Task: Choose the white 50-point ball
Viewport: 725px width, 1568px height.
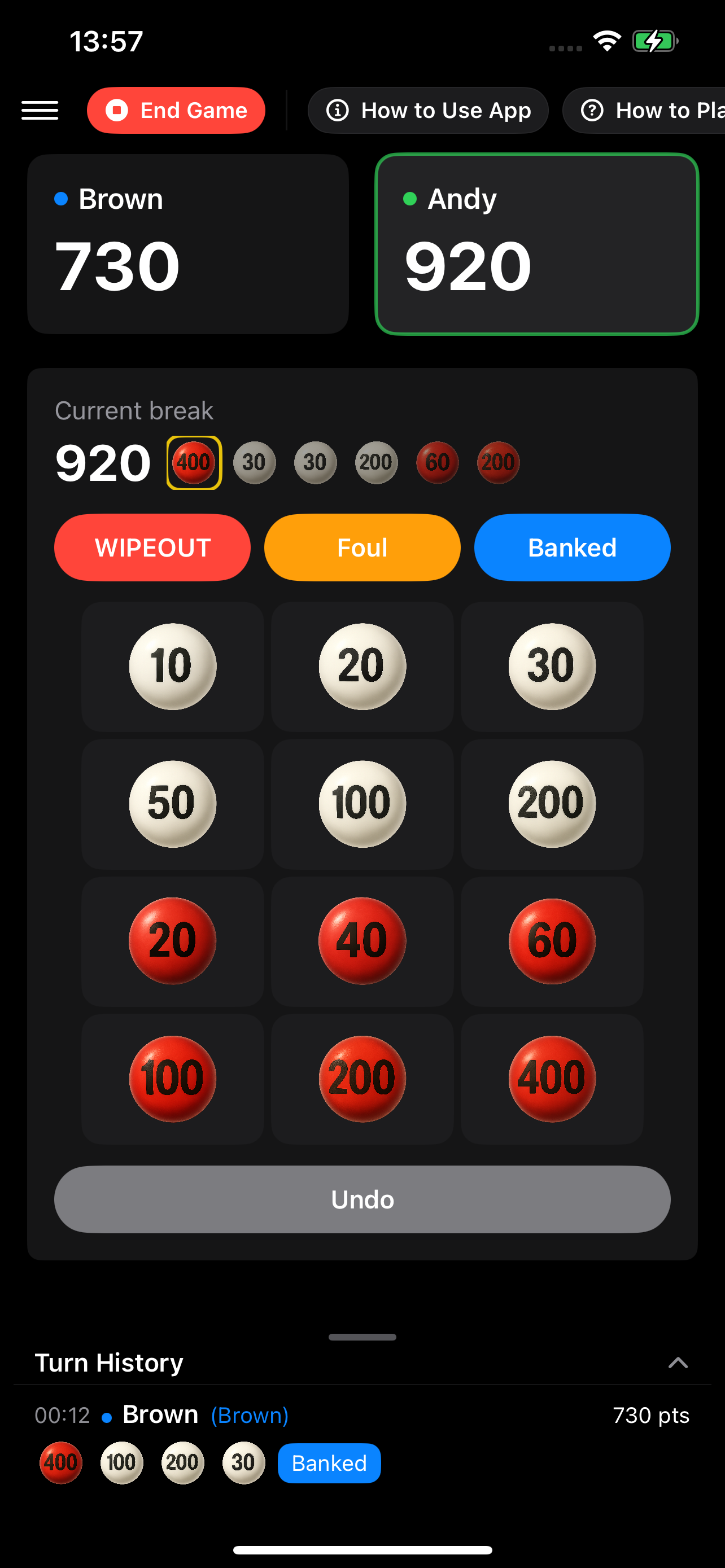Action: [x=172, y=804]
